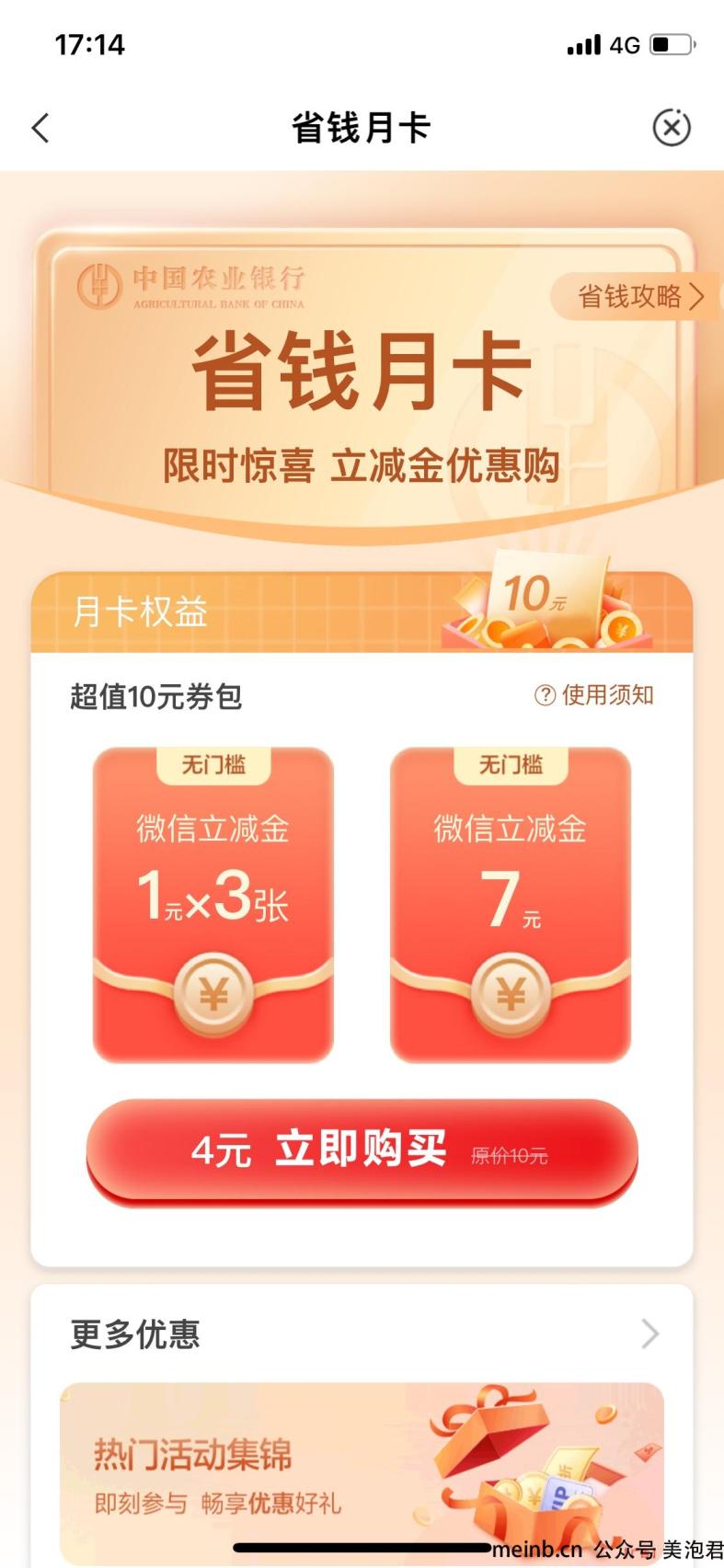724x1568 pixels.
Task: Go back using the top-left arrow
Action: click(40, 128)
